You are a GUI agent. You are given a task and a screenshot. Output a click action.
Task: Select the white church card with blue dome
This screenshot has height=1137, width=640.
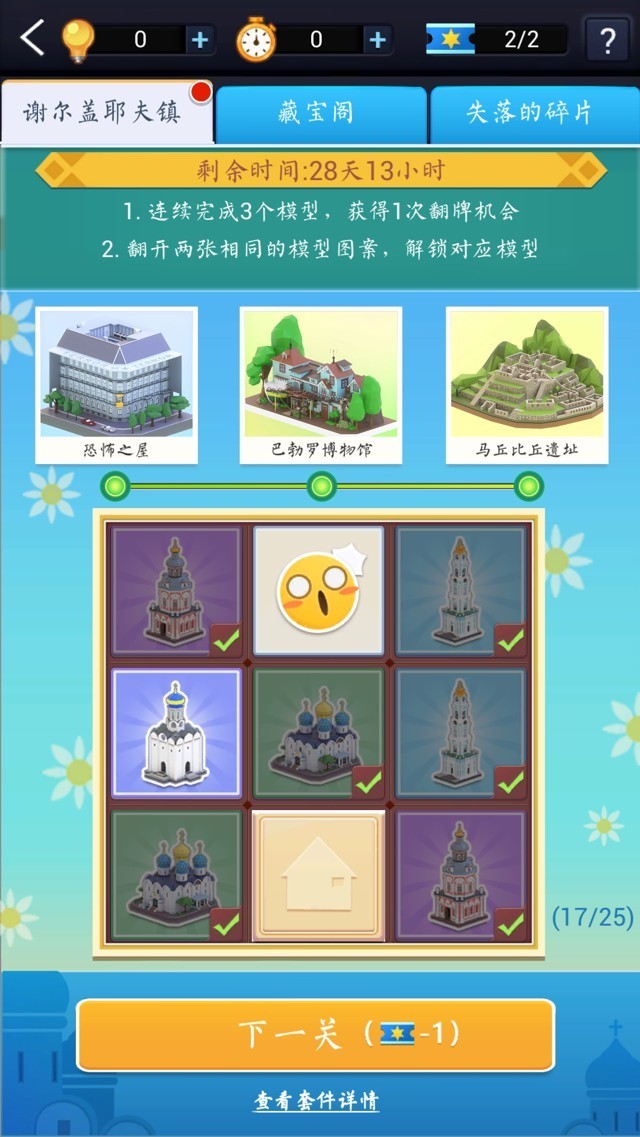[176, 734]
